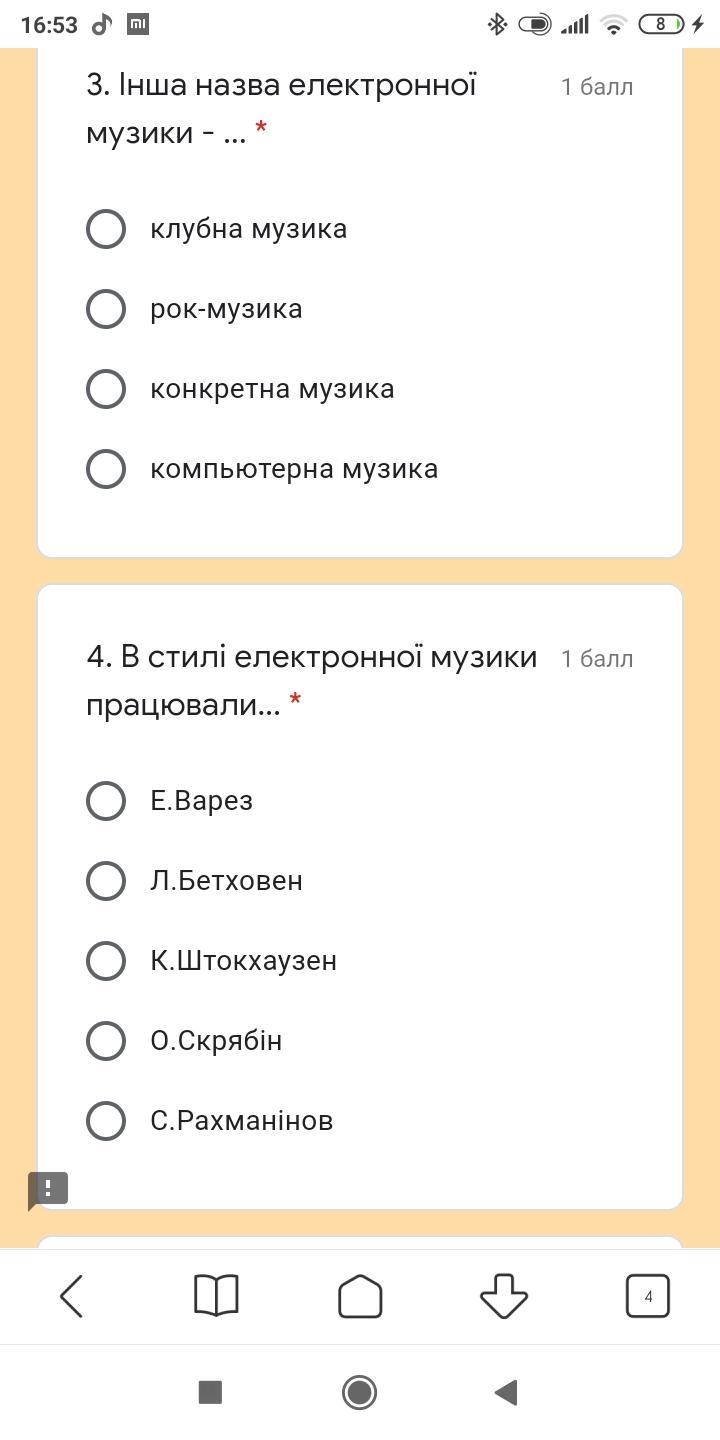Screen dimensions: 720x1440
Task: Open the browser downloads arrow
Action: [504, 1296]
